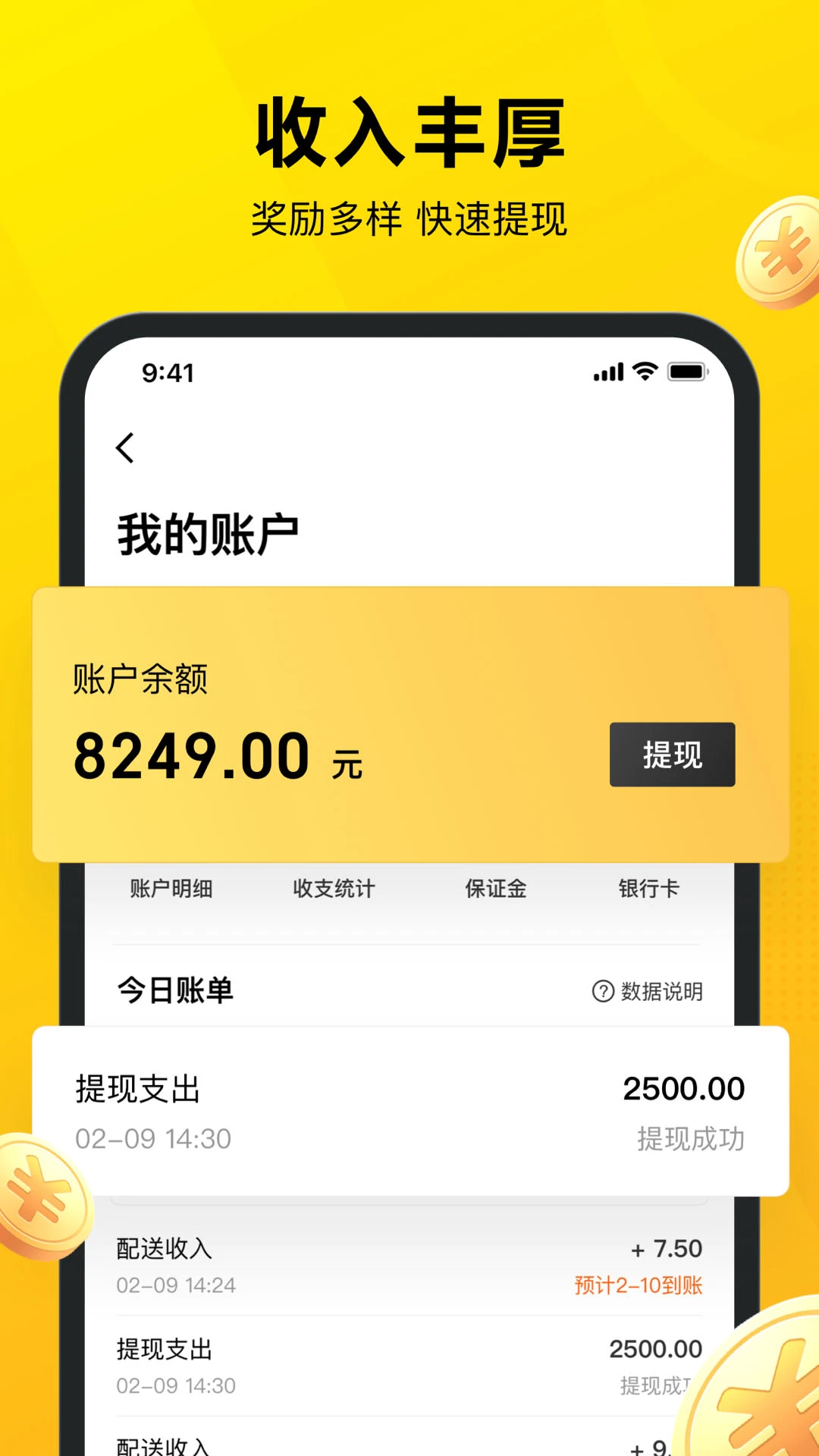The width and height of the screenshot is (819, 1456).
Task: Tap the 预计2-10到账 status text
Action: point(639,1285)
